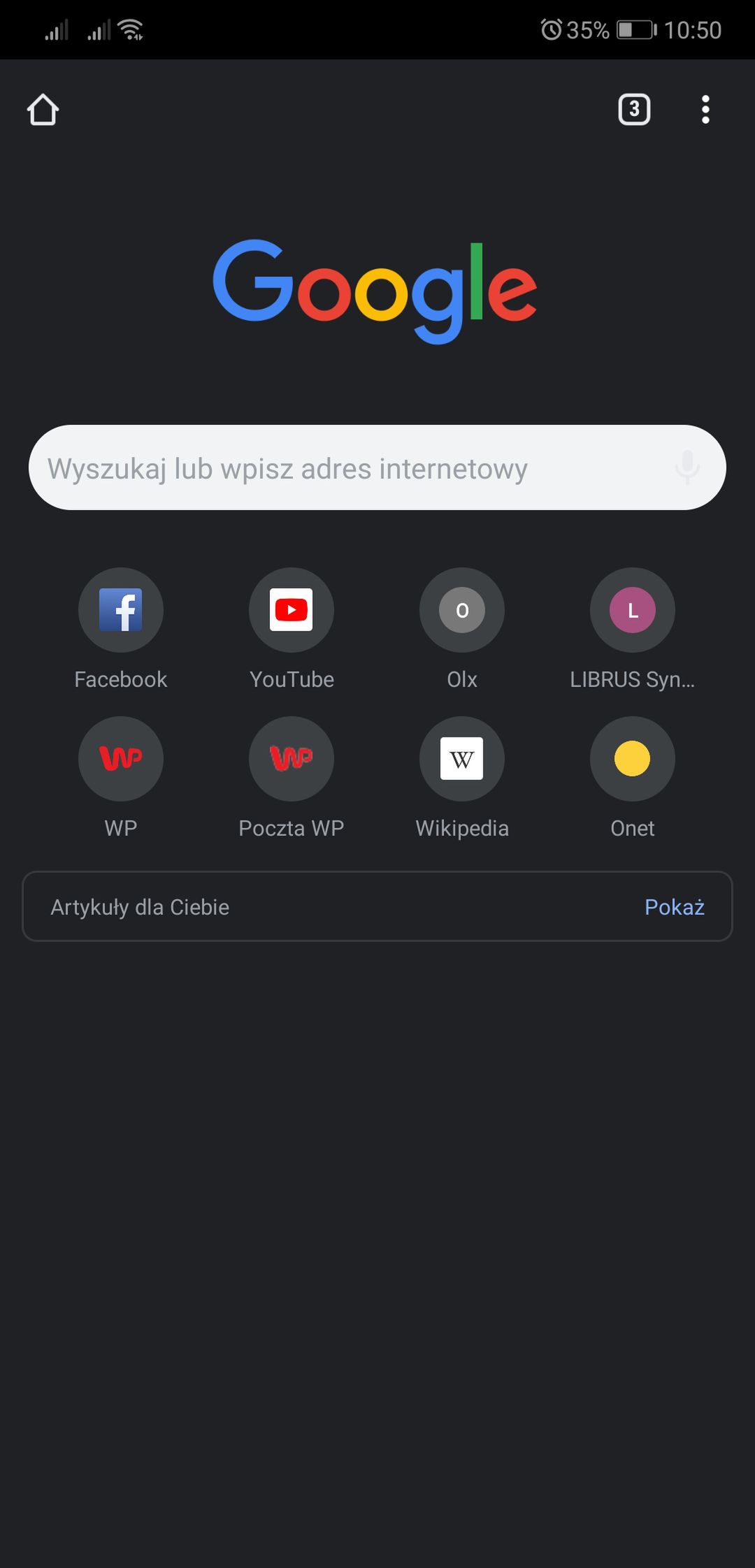The width and height of the screenshot is (755, 1568).
Task: Open the tab switcher showing 3 tabs
Action: tap(634, 110)
